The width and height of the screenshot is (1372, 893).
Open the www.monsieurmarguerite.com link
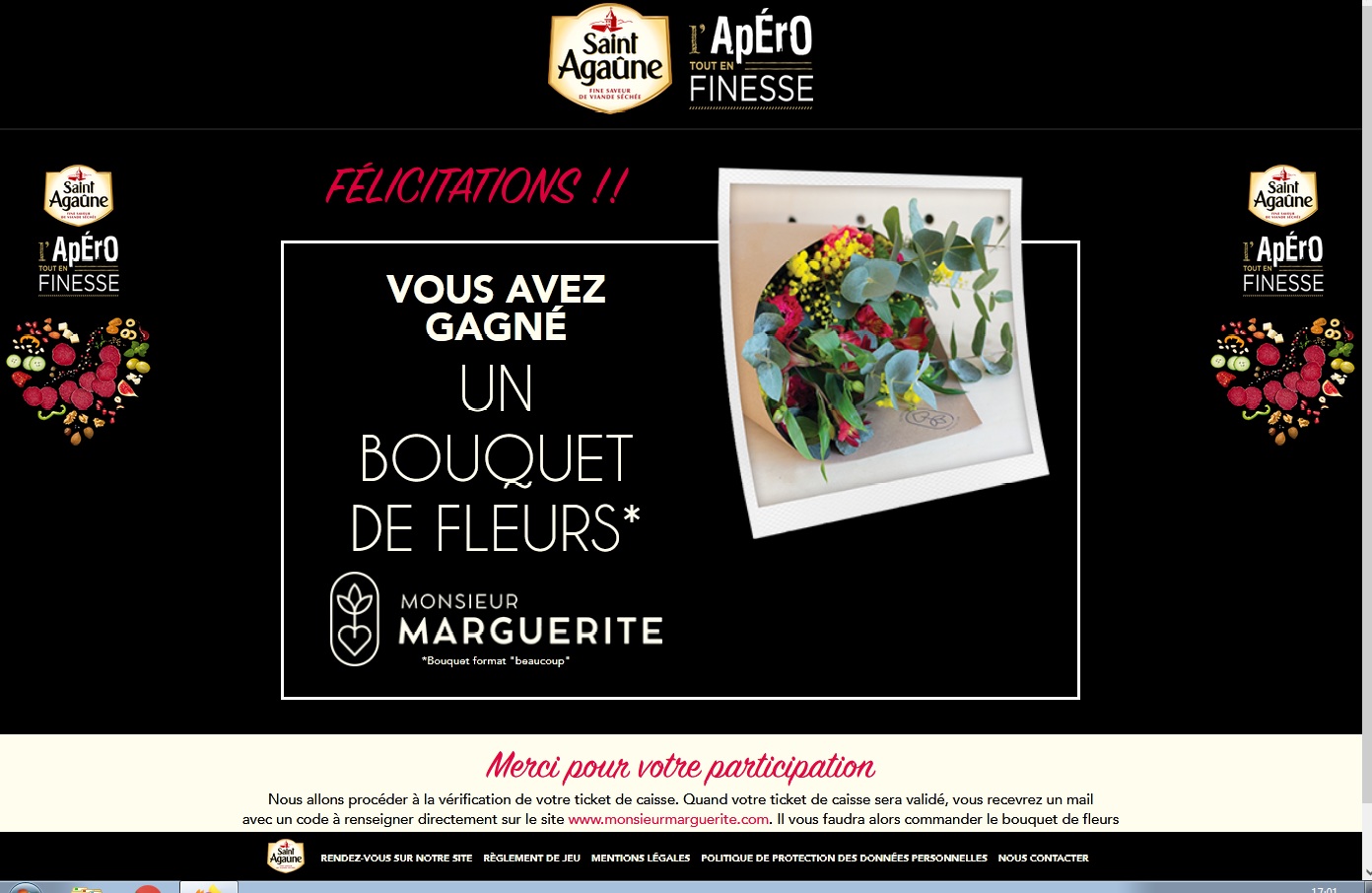tap(668, 819)
